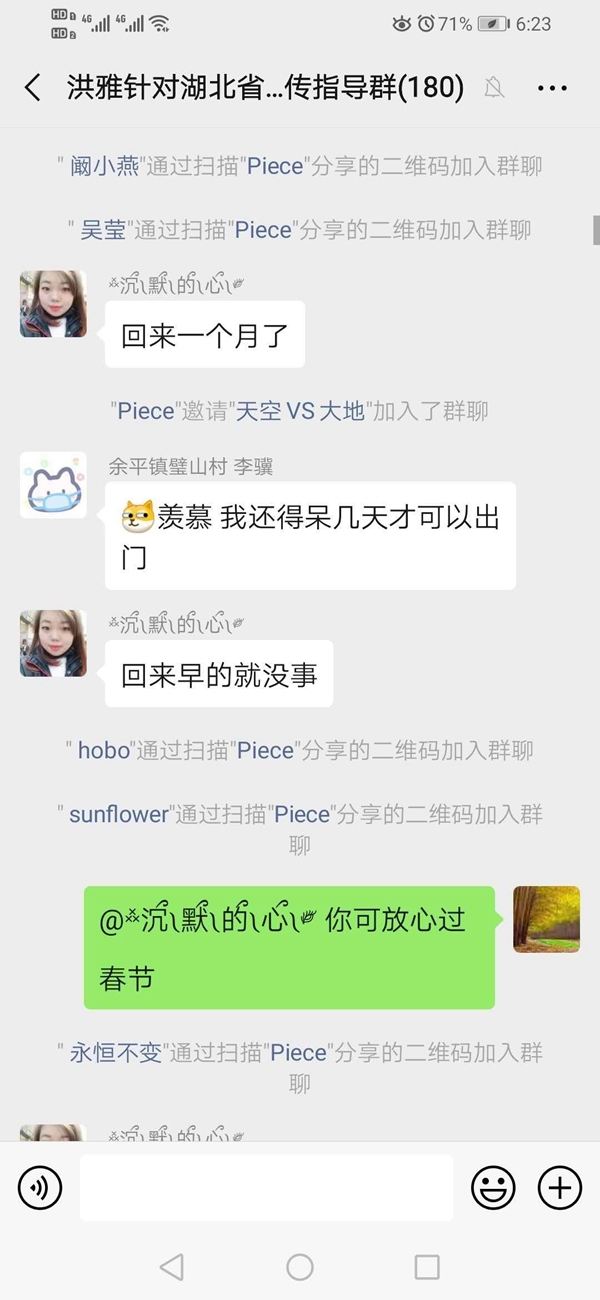This screenshot has height=1300, width=600.
Task: Open profile of 阚小燕 from join notice
Action: (x=104, y=166)
